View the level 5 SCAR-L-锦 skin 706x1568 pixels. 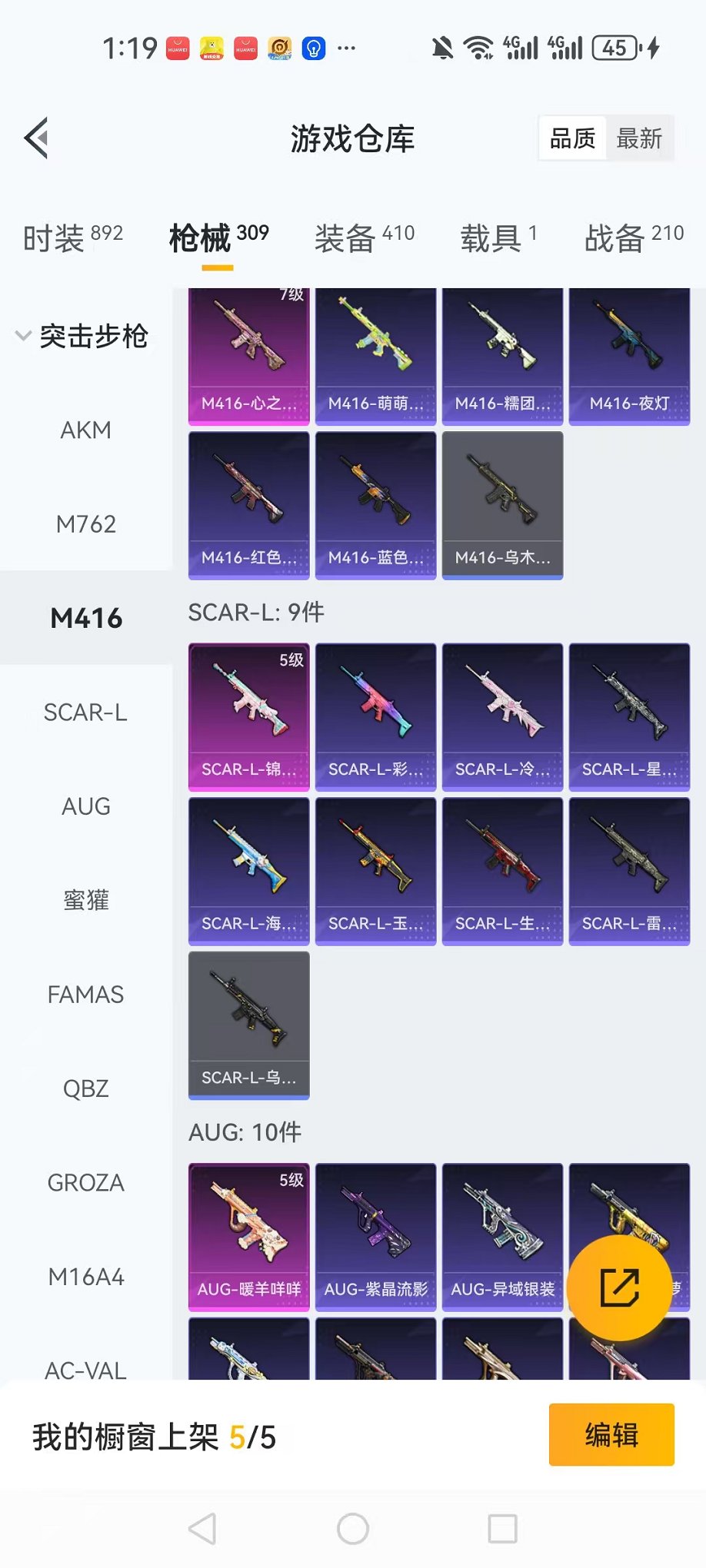(249, 716)
